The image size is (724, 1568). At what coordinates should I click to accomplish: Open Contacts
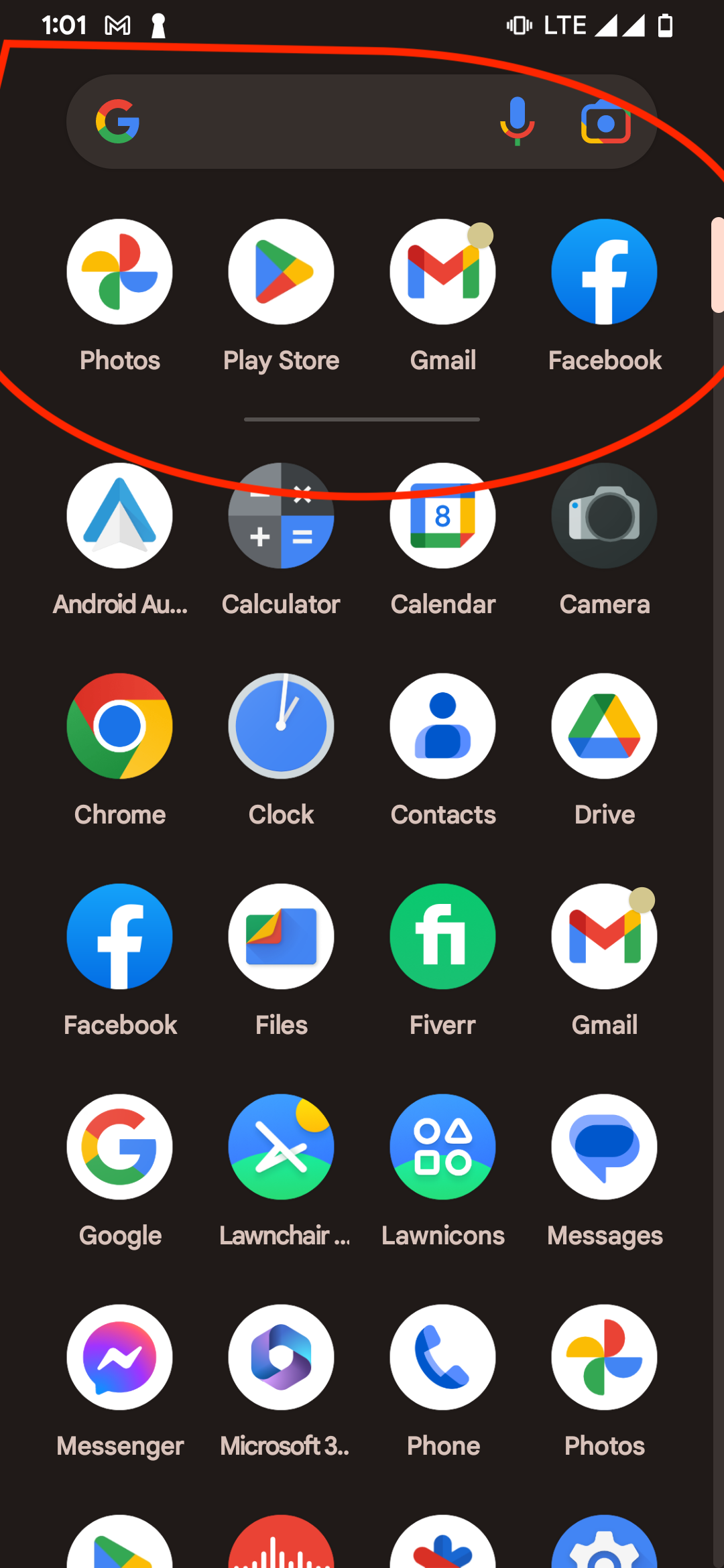[442, 726]
